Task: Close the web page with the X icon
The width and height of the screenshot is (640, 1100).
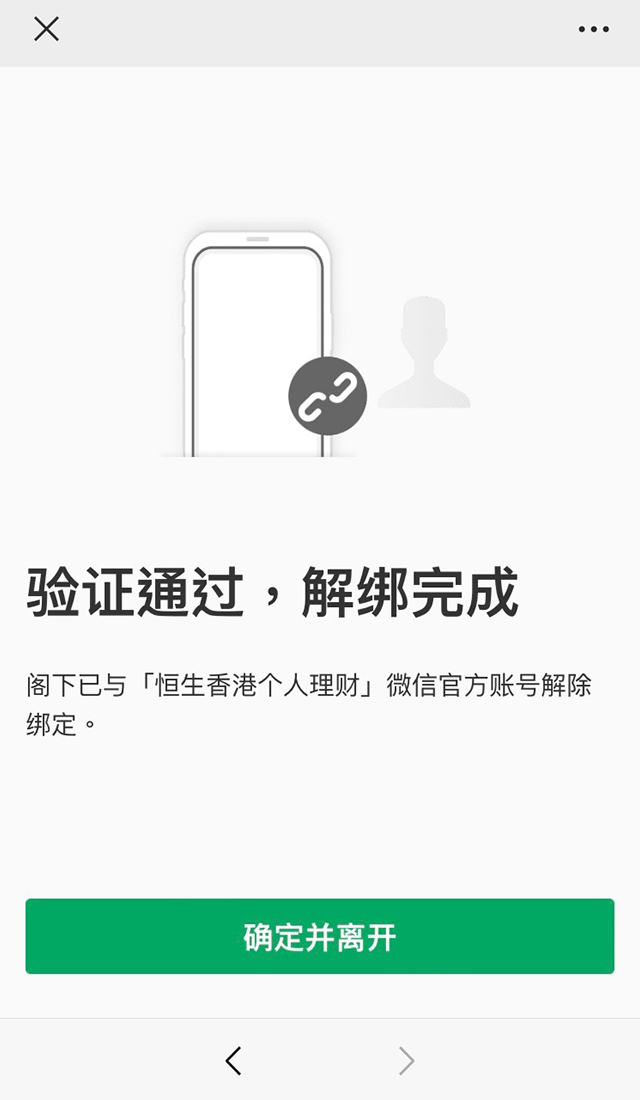Action: [46, 29]
